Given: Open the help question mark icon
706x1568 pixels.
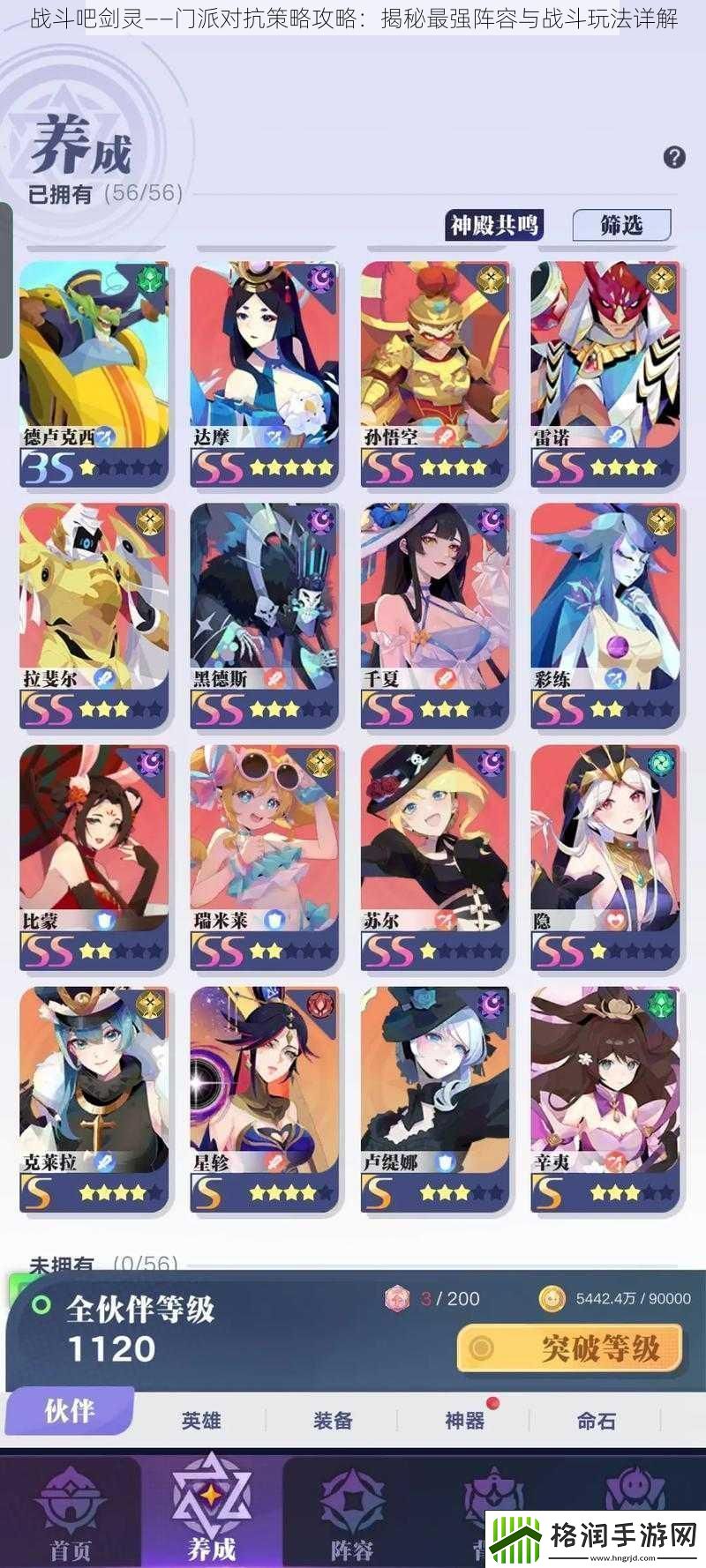Looking at the screenshot, I should 674,158.
